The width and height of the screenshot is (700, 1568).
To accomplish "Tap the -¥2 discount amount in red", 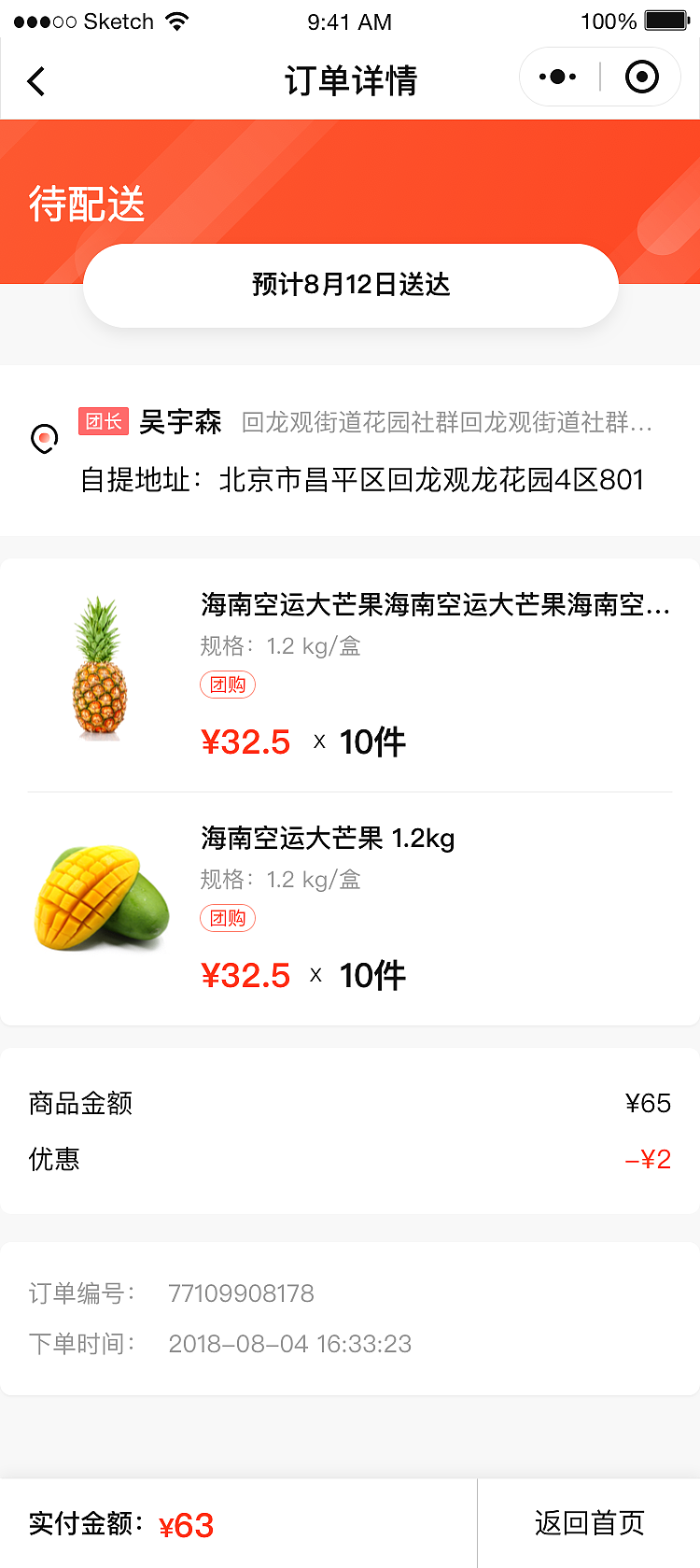I will 649,1158.
